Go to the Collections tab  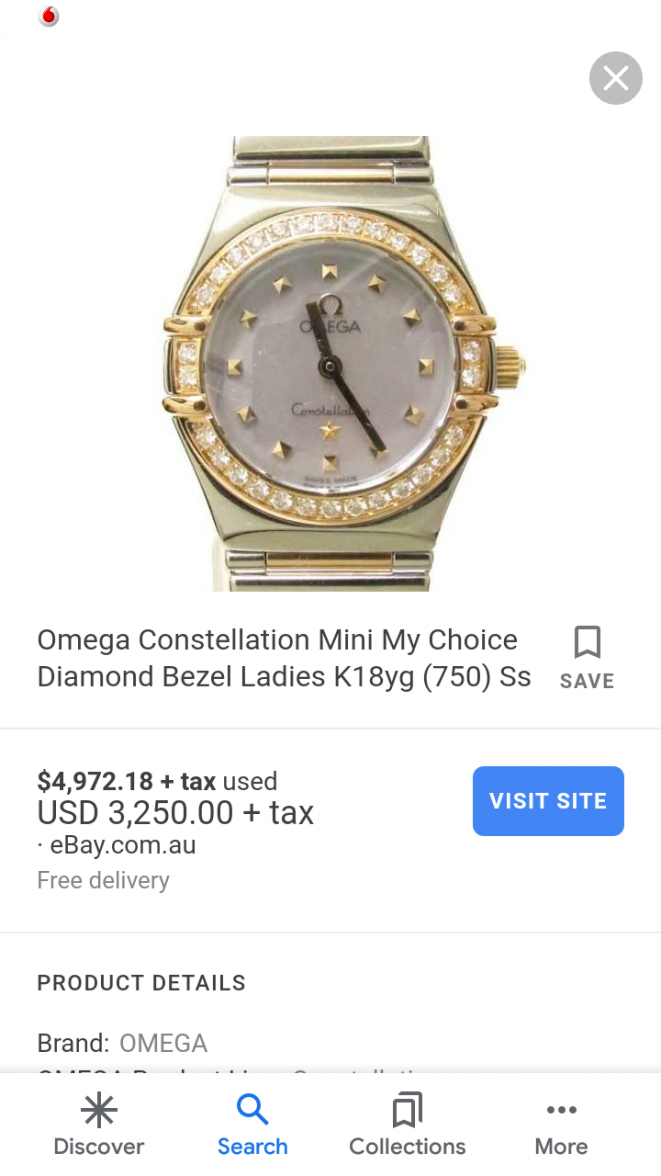pos(407,1125)
